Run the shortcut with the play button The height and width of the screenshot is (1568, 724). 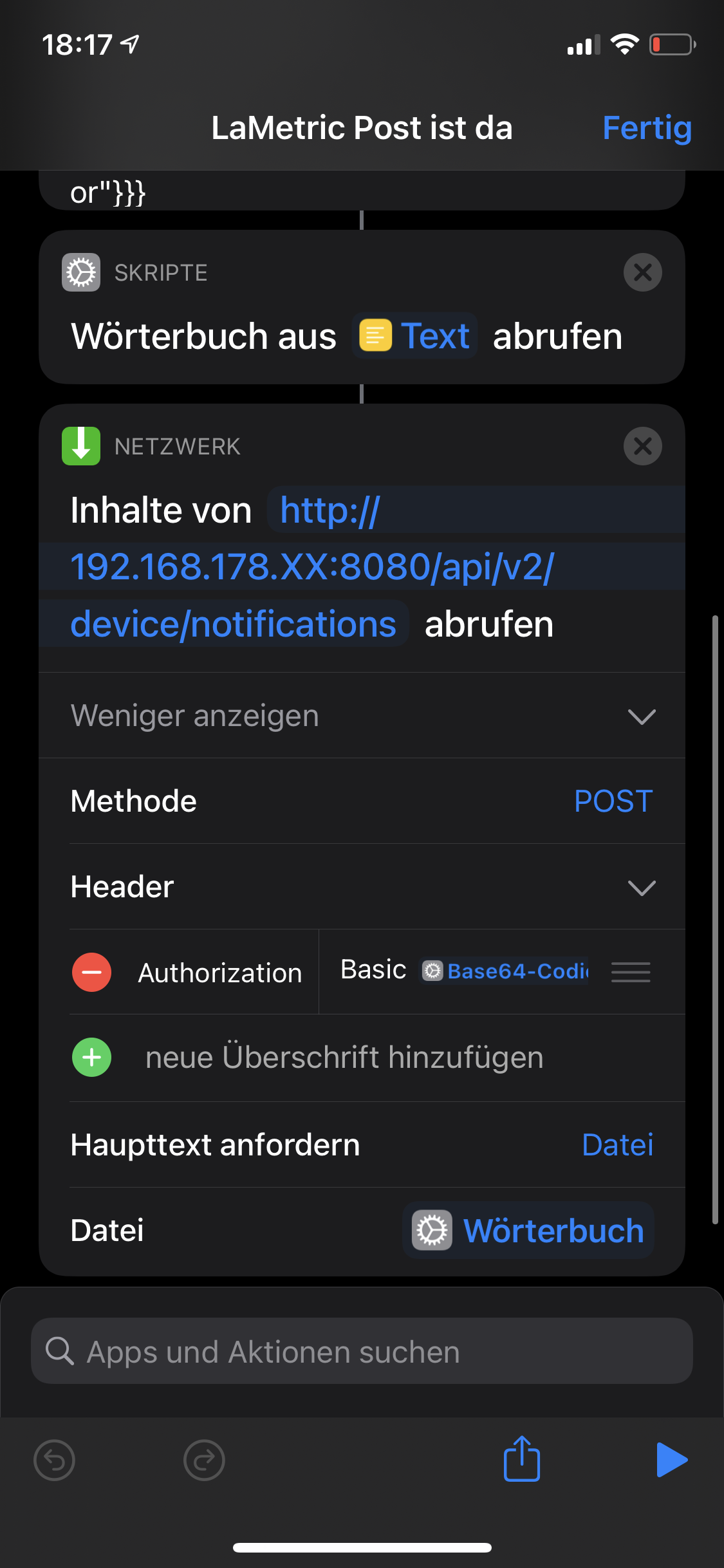671,1459
